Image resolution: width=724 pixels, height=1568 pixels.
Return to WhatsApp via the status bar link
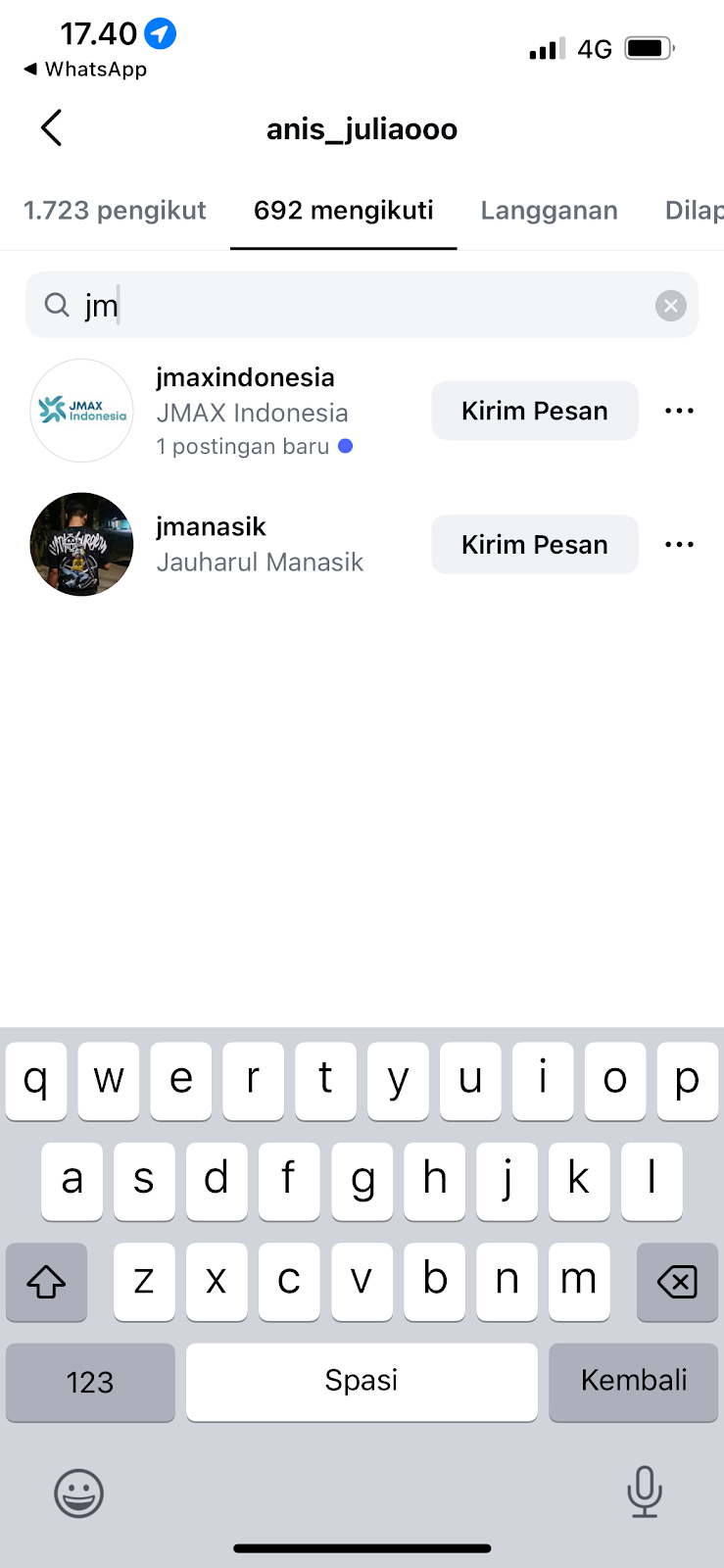pos(85,70)
